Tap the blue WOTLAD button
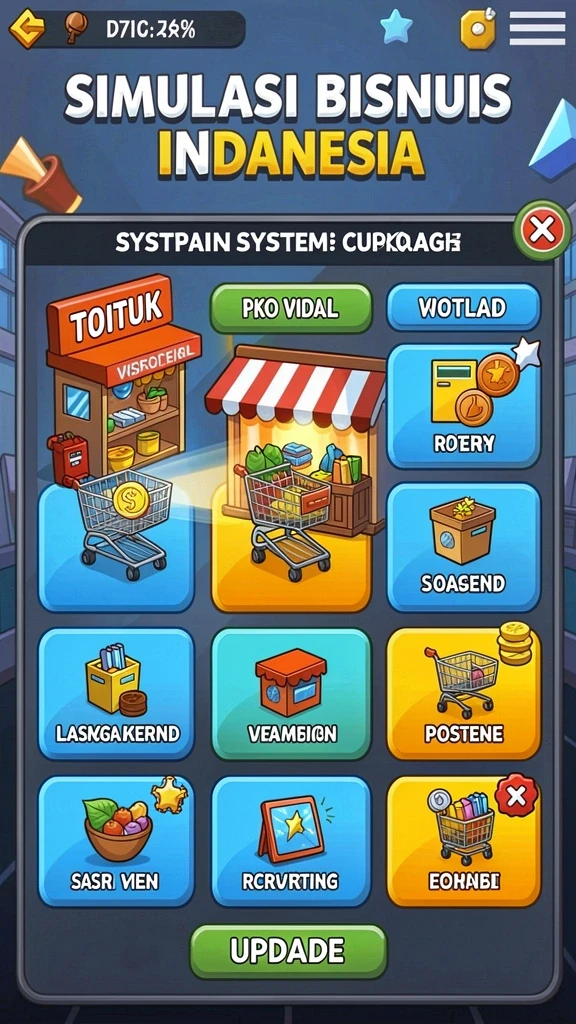This screenshot has height=1024, width=576. [464, 307]
